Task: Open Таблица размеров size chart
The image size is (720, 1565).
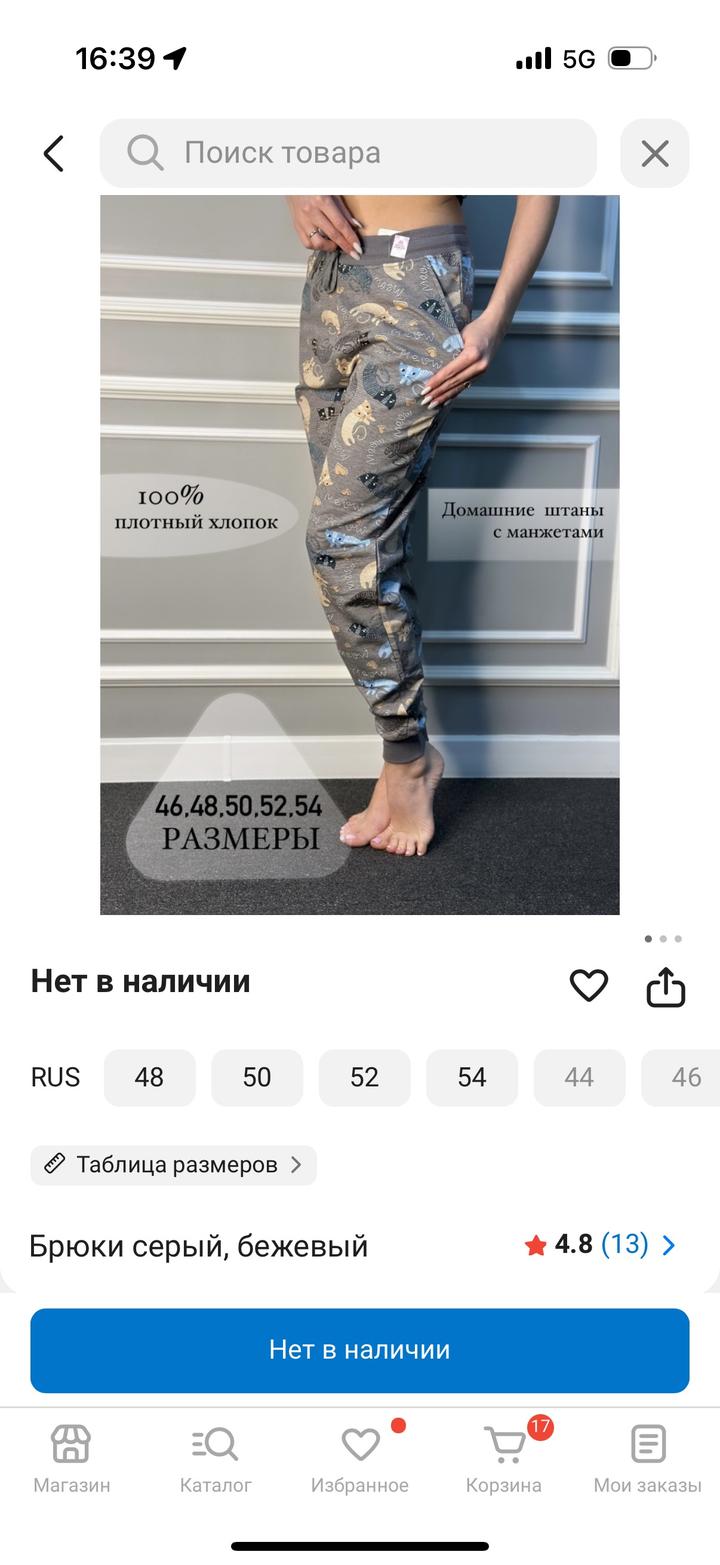Action: (174, 1165)
